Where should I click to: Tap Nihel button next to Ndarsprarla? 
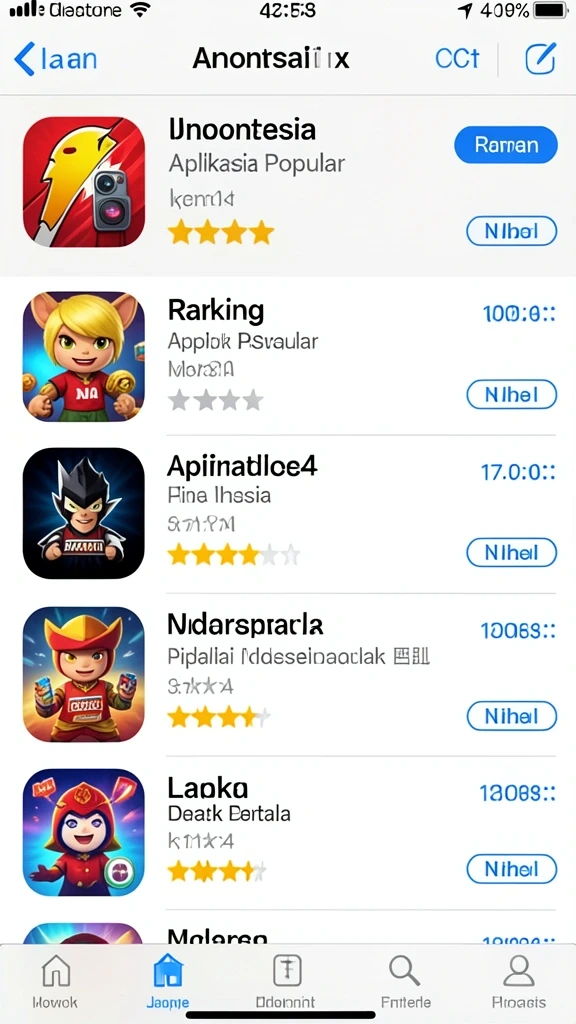click(x=511, y=716)
